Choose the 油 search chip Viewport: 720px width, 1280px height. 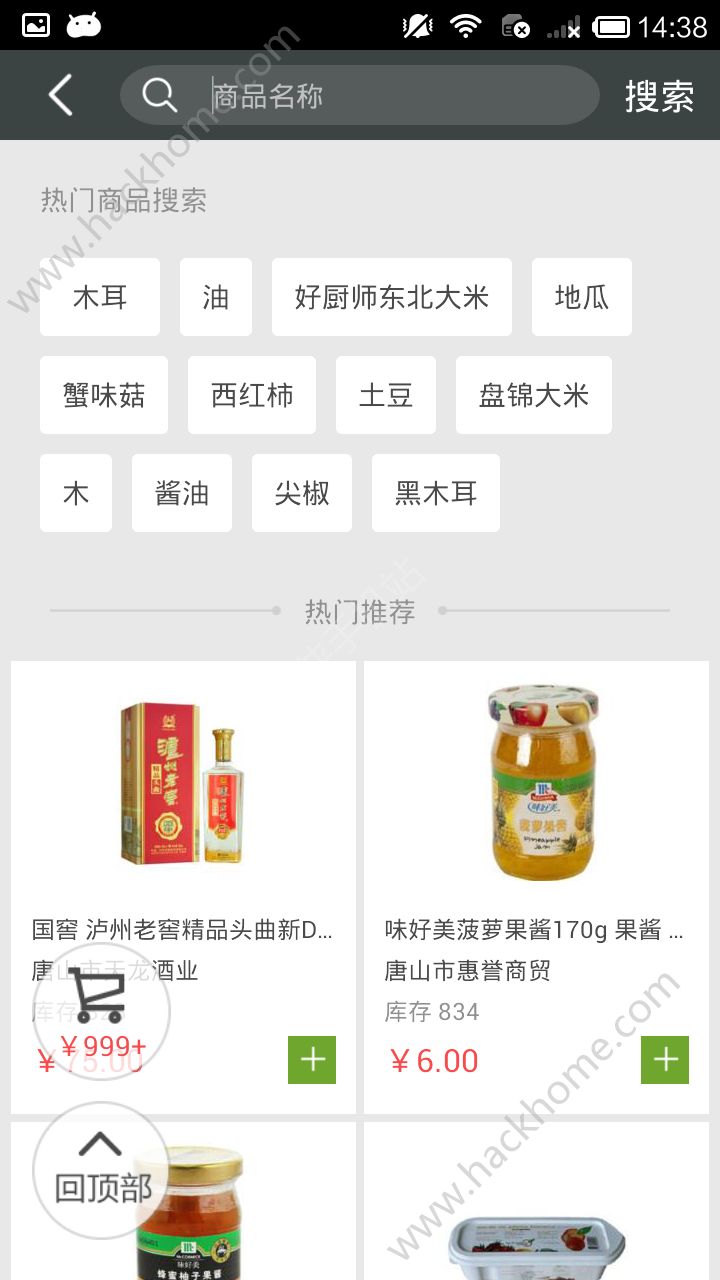pyautogui.click(x=216, y=297)
